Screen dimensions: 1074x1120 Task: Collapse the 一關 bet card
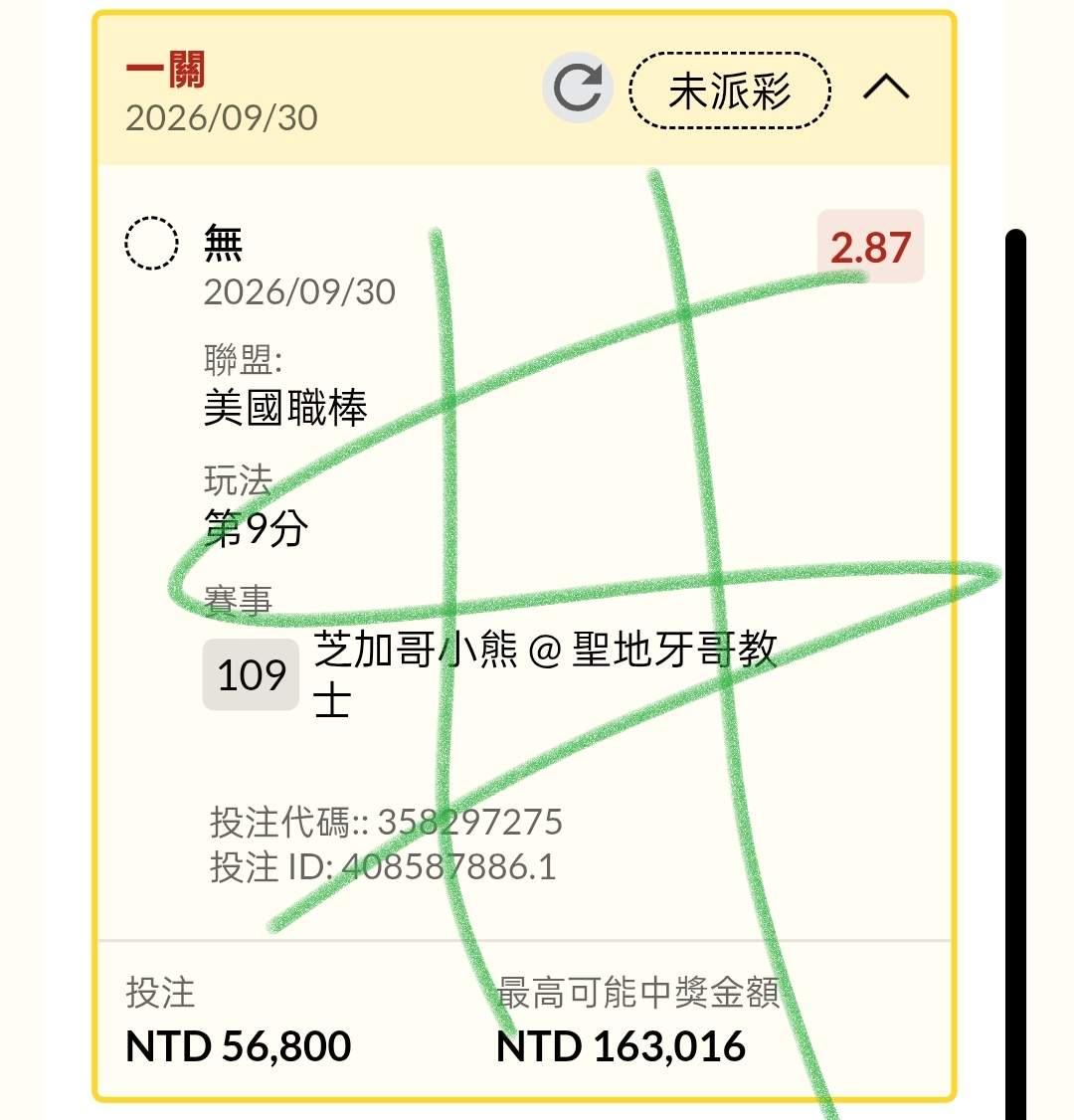(886, 88)
